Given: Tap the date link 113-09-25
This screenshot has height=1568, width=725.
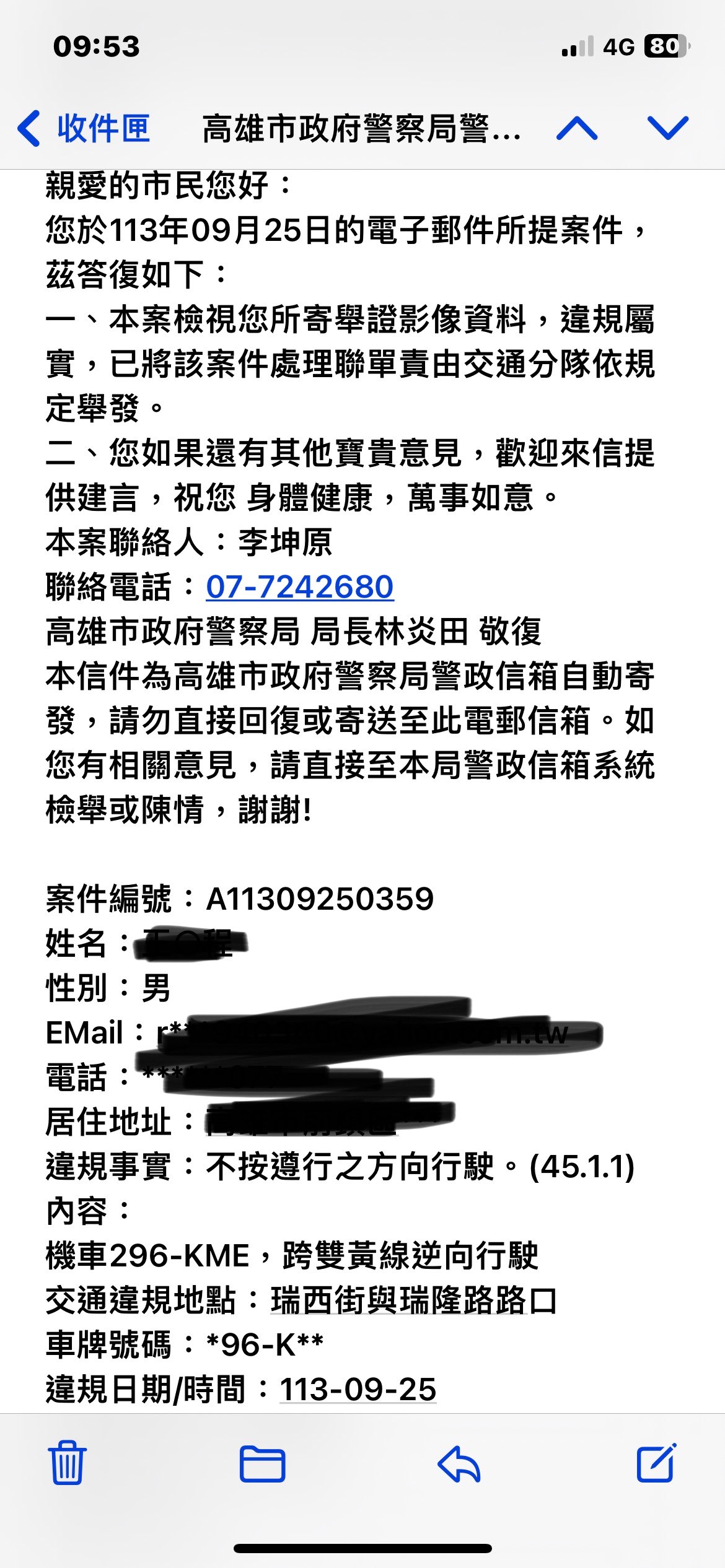Looking at the screenshot, I should (358, 1389).
